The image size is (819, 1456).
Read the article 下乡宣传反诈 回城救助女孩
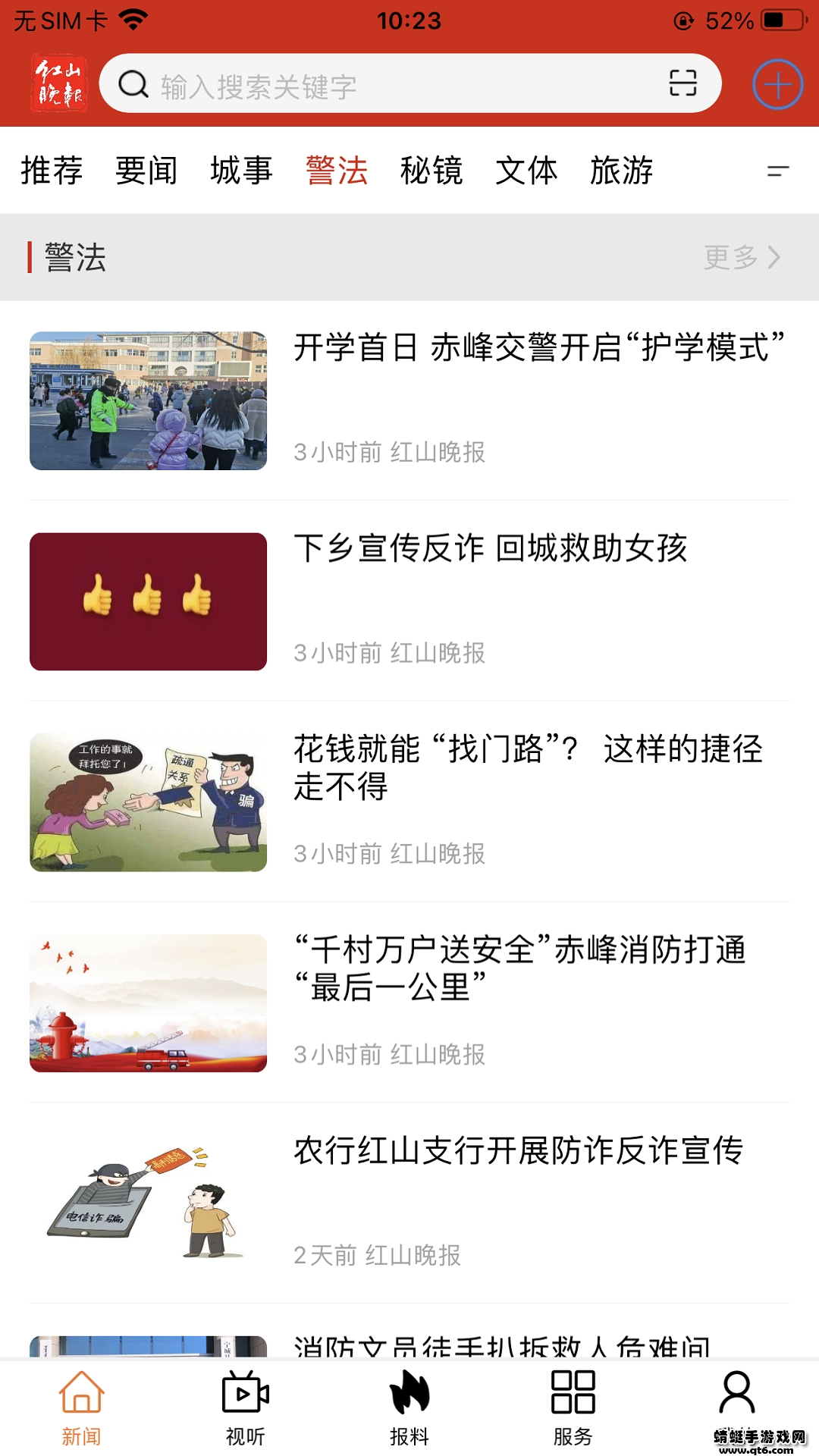[x=490, y=548]
